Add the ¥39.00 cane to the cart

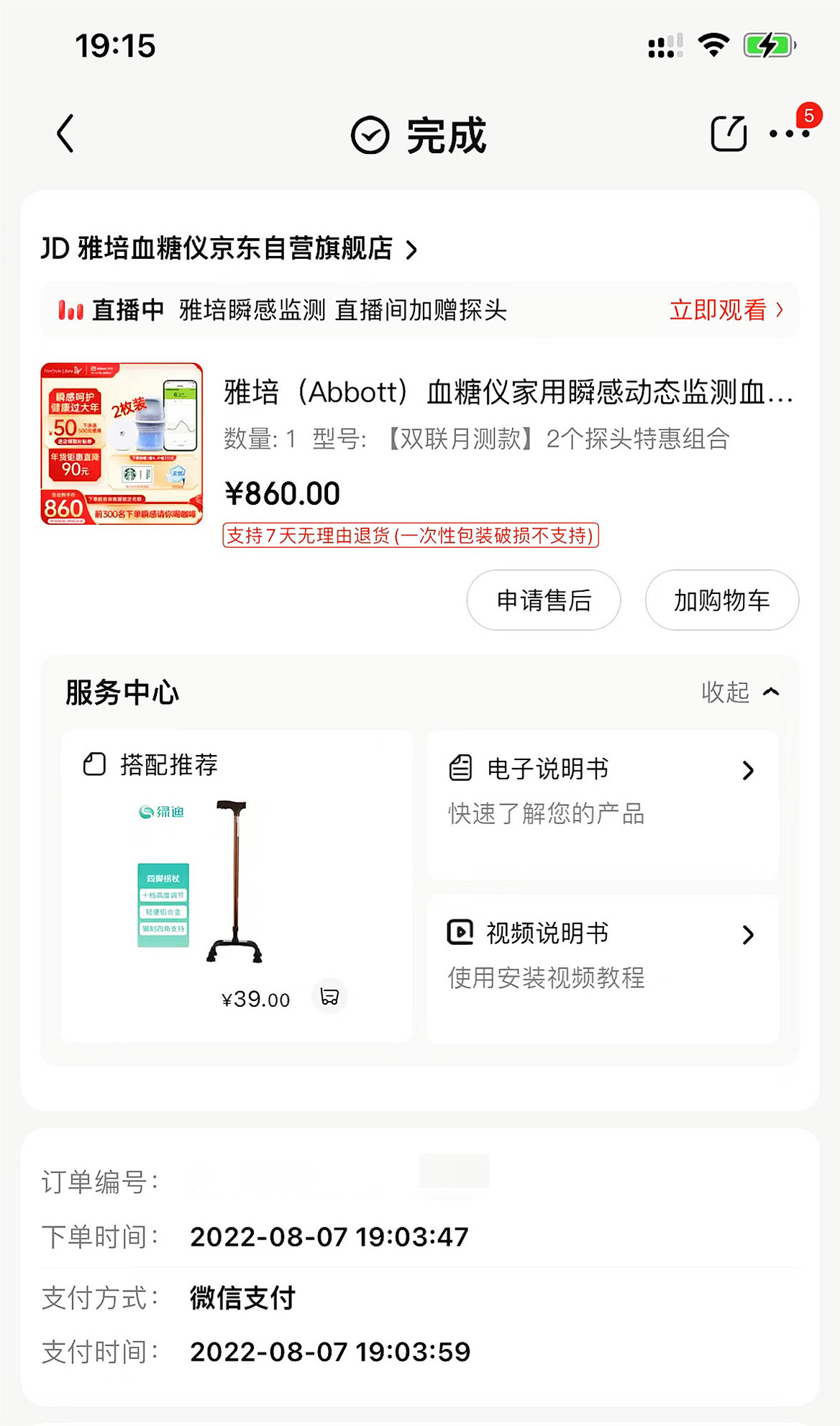tap(329, 997)
